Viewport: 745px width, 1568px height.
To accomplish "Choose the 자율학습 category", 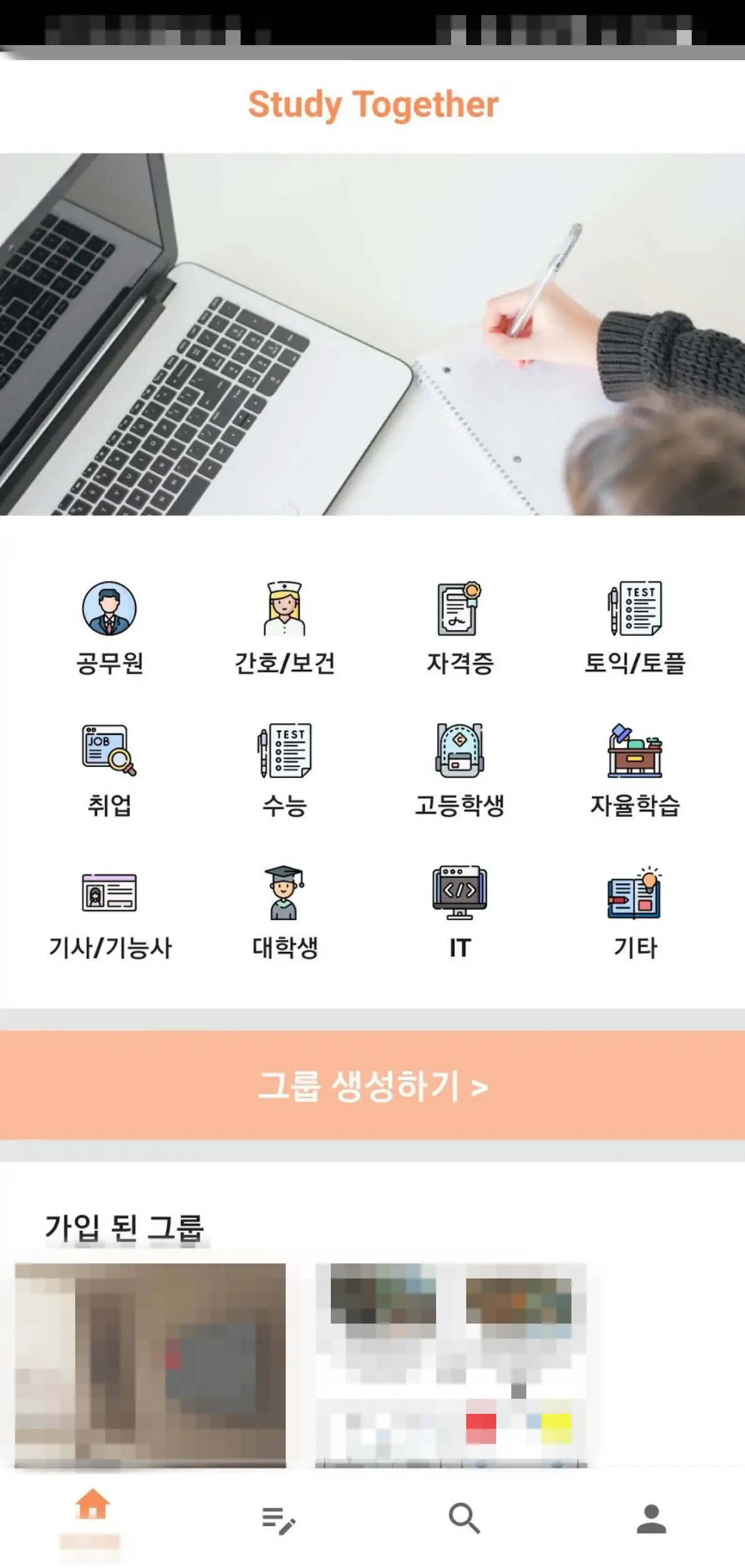I will (x=635, y=770).
